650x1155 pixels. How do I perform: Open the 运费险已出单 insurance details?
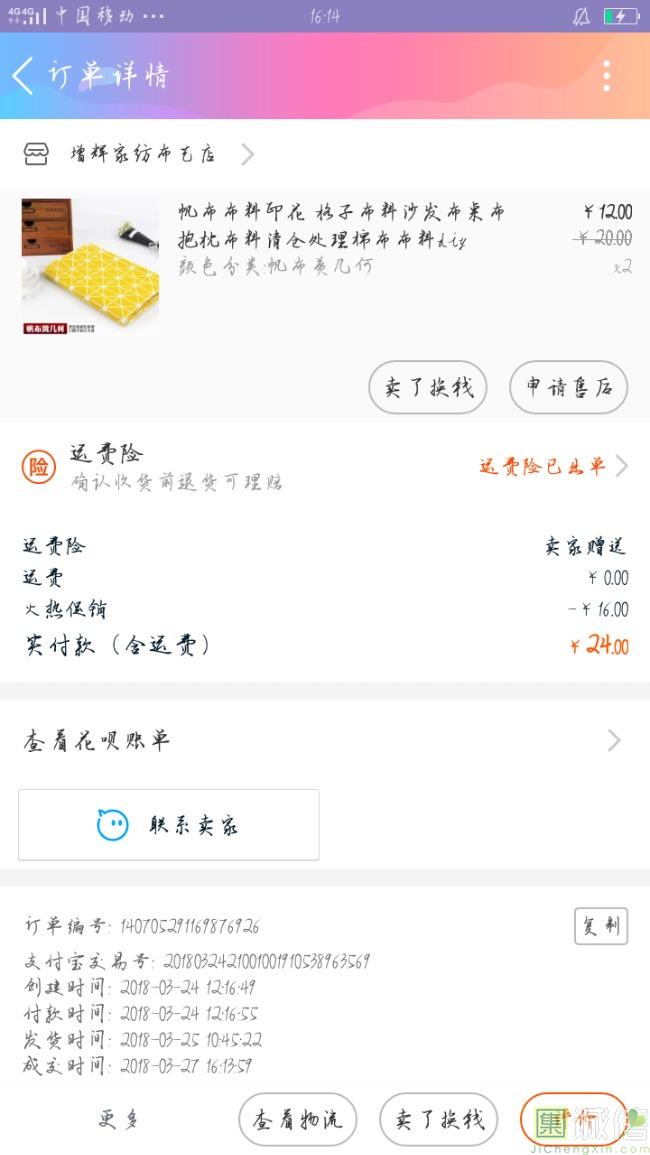pos(552,466)
